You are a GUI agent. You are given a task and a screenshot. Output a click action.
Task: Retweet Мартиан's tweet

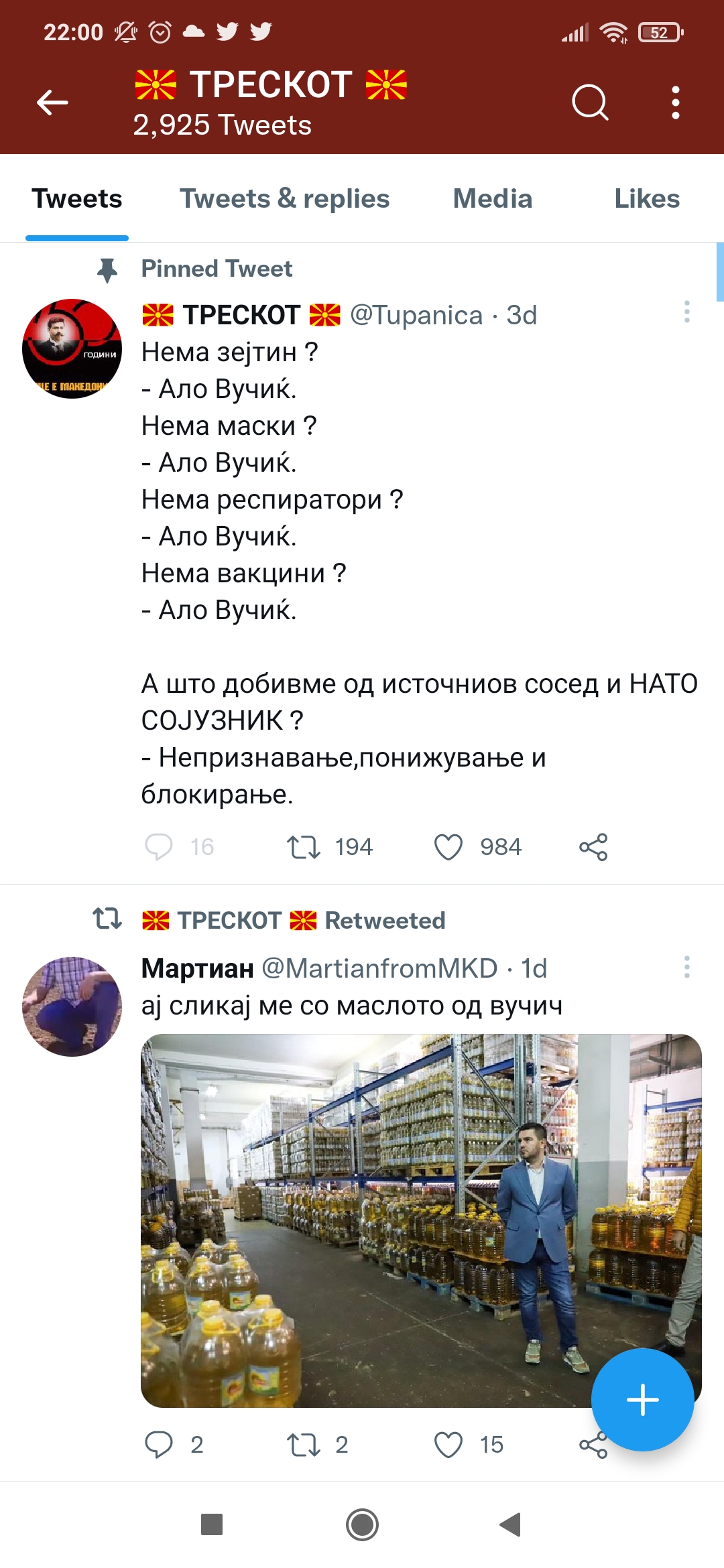pos(304,1444)
